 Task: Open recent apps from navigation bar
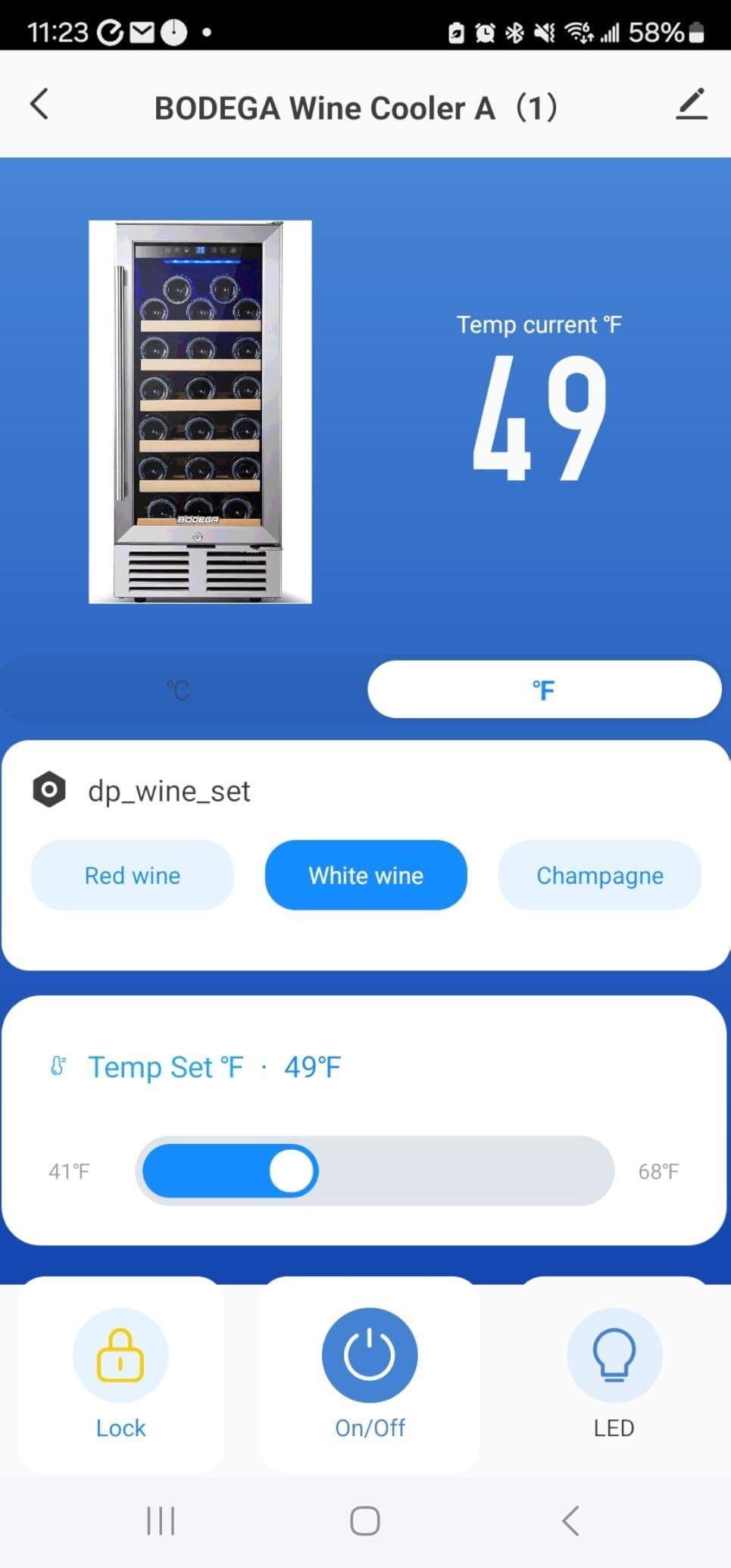[x=161, y=1520]
